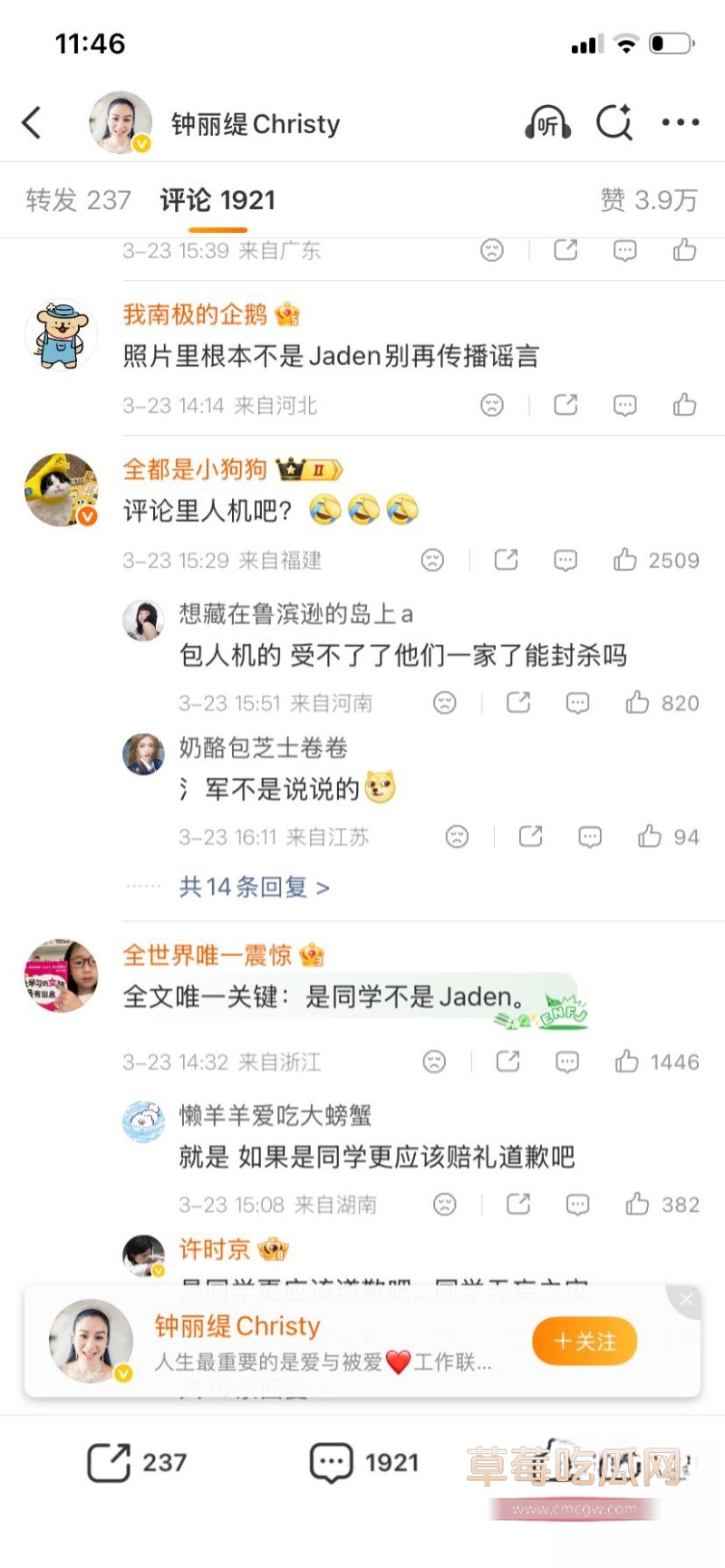Open the listen headphone icon
Screen dimensions: 725x1568
(x=547, y=122)
